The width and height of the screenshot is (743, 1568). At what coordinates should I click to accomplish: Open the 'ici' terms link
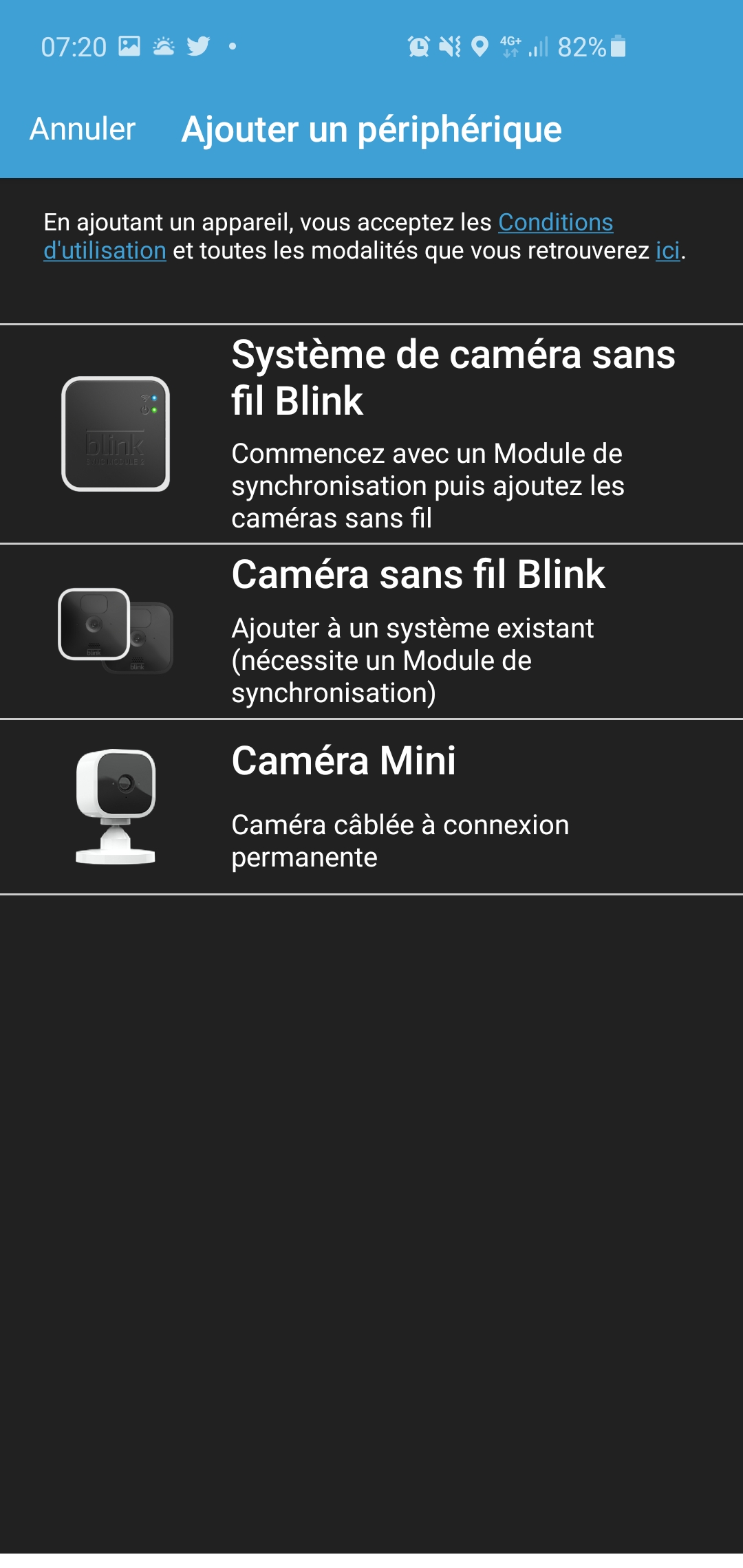pyautogui.click(x=667, y=251)
